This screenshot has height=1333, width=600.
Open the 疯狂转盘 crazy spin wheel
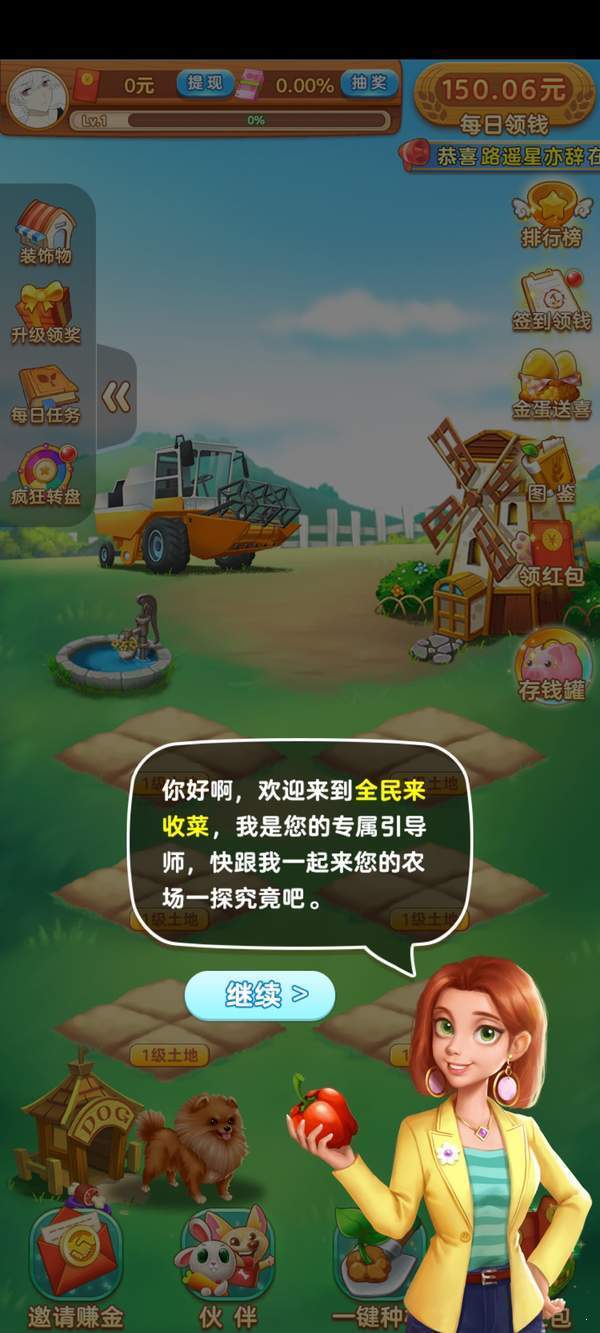click(x=46, y=474)
